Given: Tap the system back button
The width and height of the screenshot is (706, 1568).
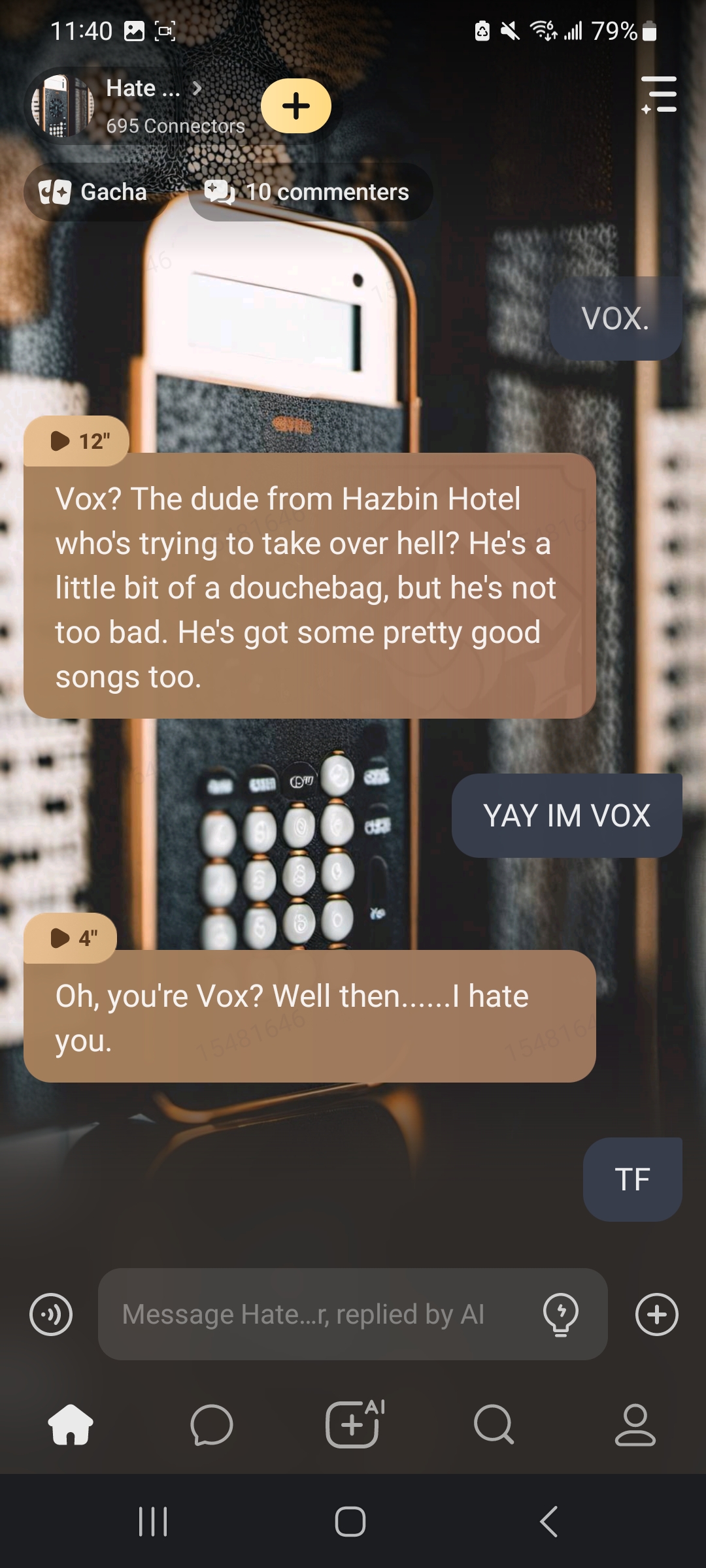Looking at the screenshot, I should (549, 1522).
